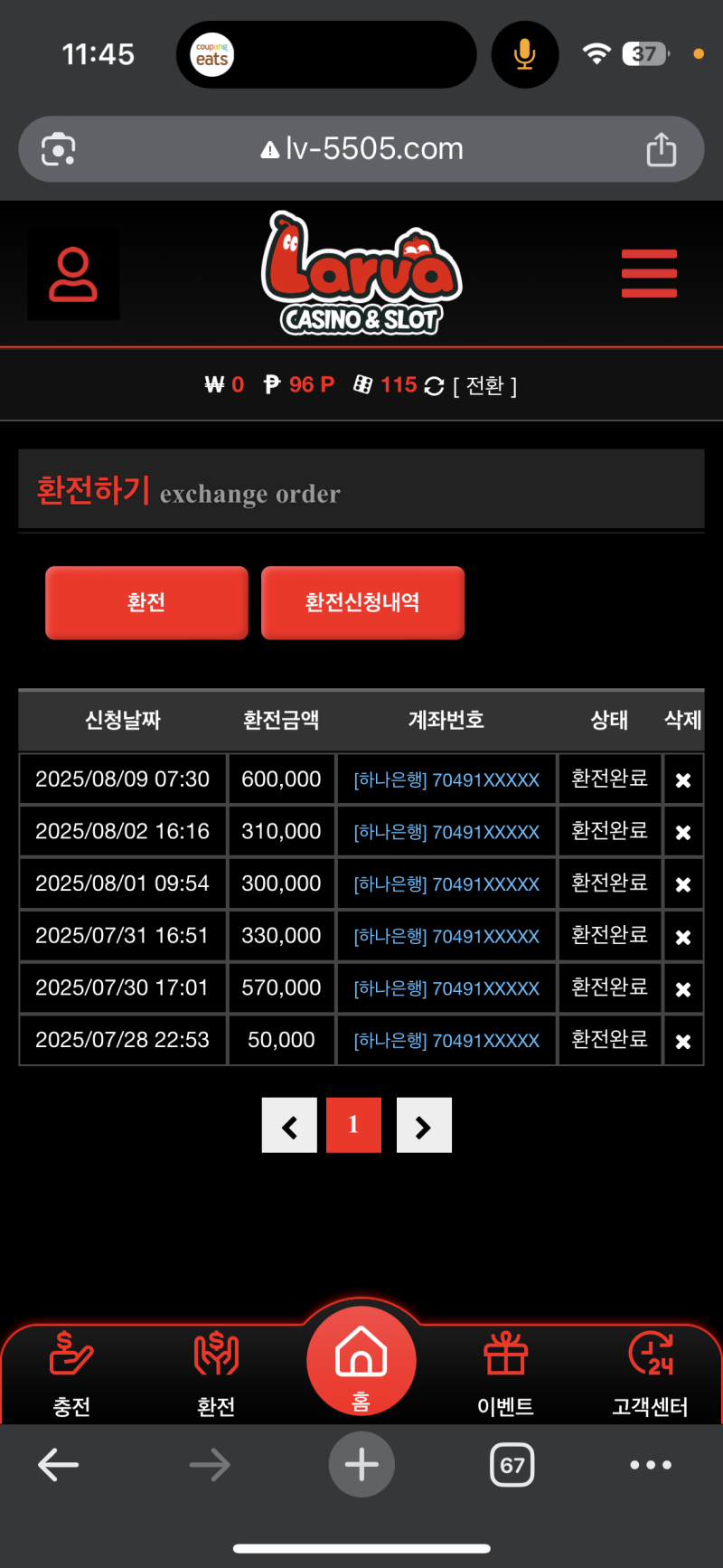Open the 하나은행 account link in the 600,000 row
The image size is (723, 1568).
coord(446,779)
